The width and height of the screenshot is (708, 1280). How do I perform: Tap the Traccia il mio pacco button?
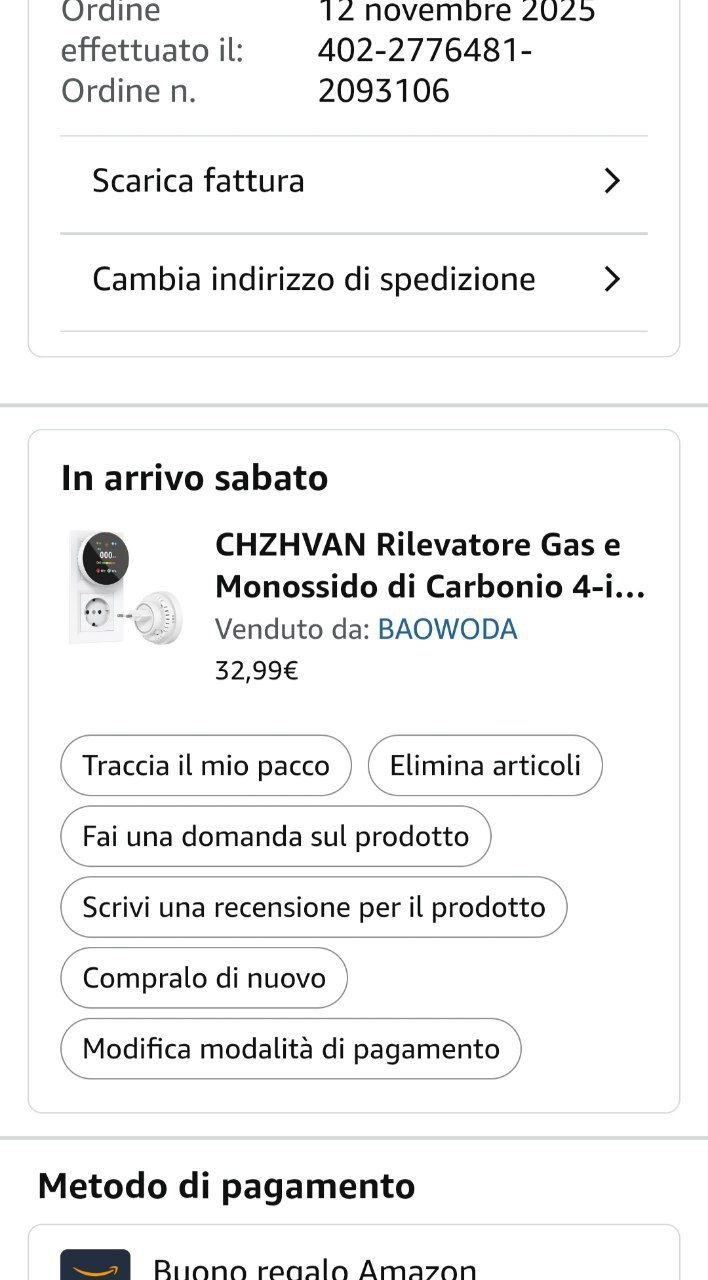click(206, 766)
